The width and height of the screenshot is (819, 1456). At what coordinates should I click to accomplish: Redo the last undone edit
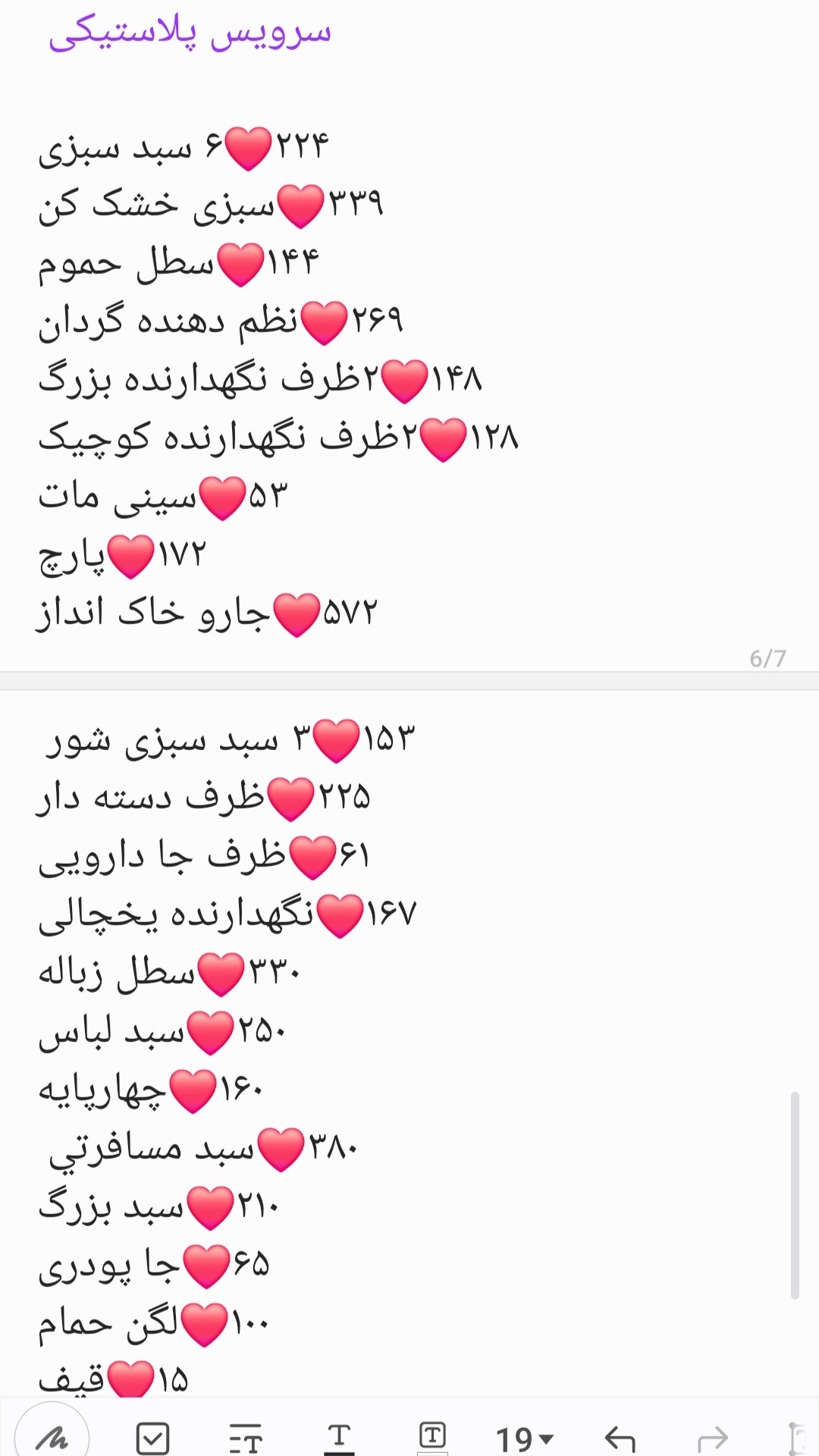pos(712,1439)
